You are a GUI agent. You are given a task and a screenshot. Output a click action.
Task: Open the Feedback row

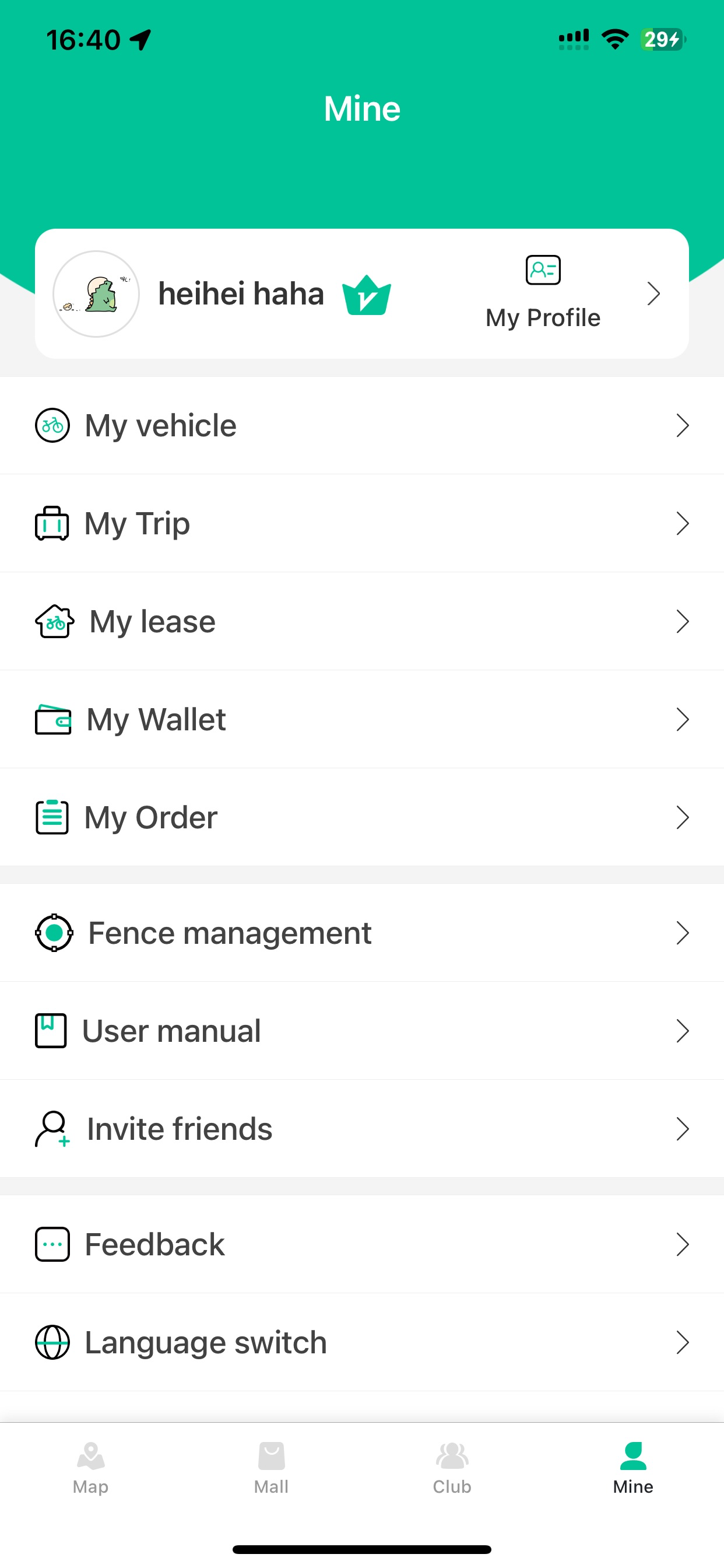click(x=362, y=1245)
